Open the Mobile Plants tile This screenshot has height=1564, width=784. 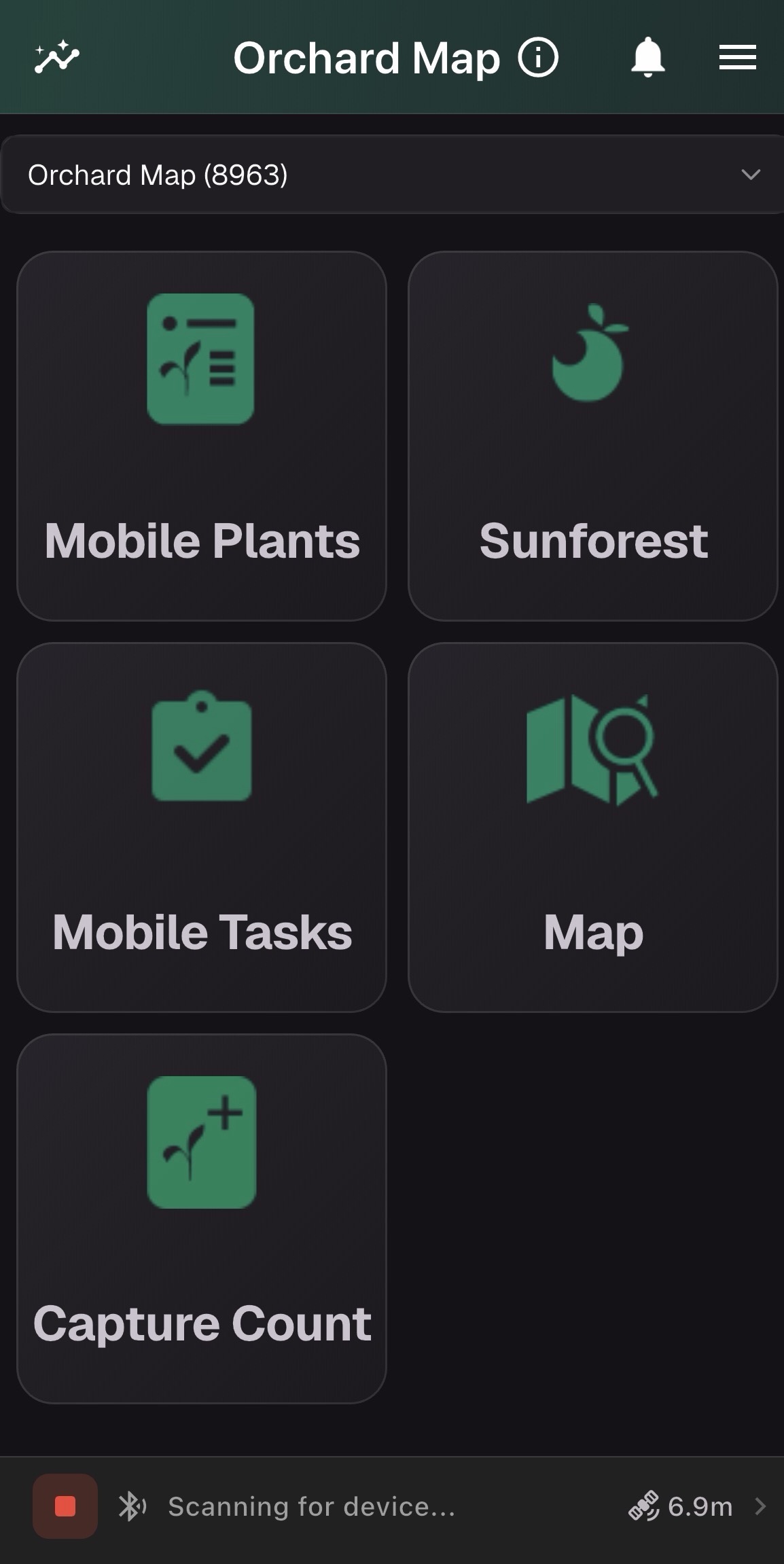(202, 436)
